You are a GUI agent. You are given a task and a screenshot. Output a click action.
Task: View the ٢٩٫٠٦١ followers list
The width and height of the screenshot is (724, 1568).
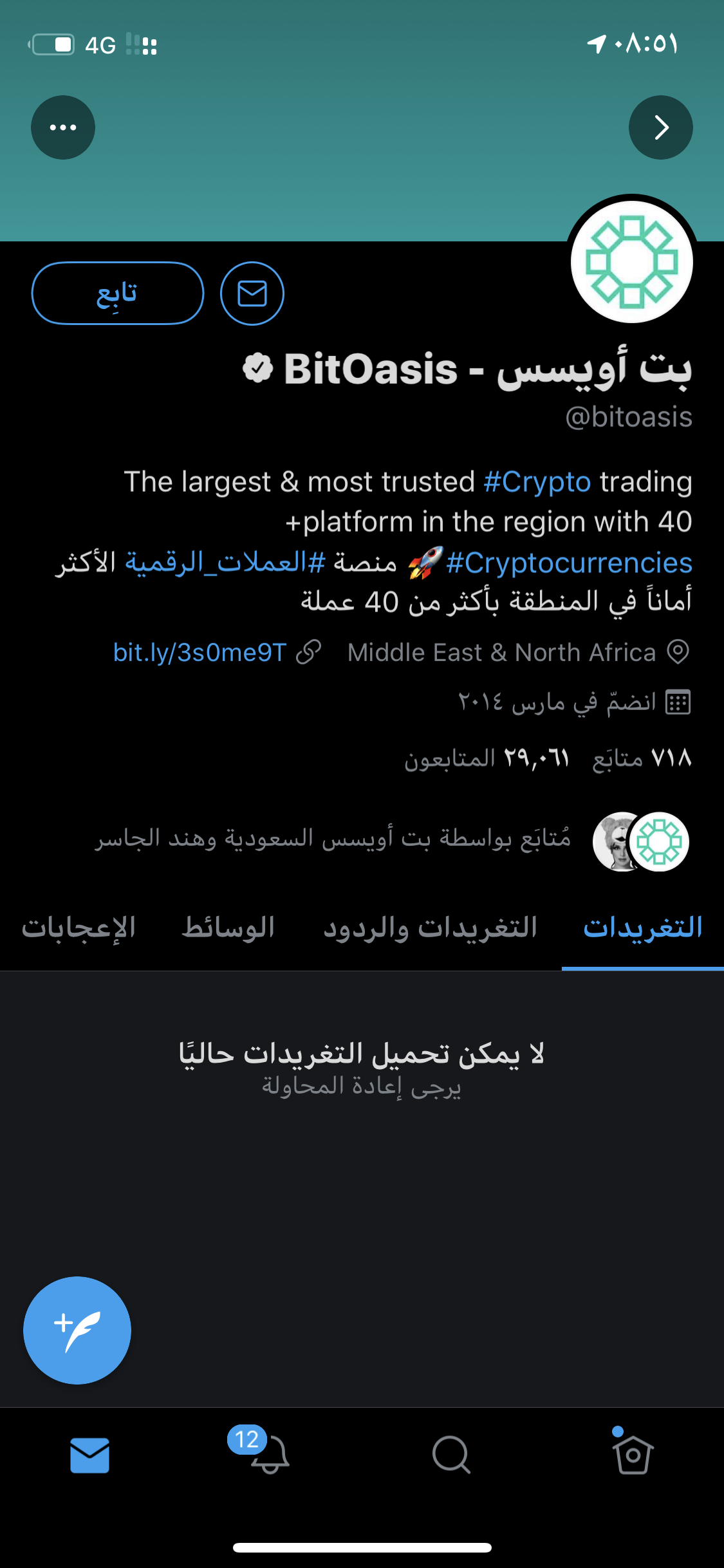click(487, 758)
